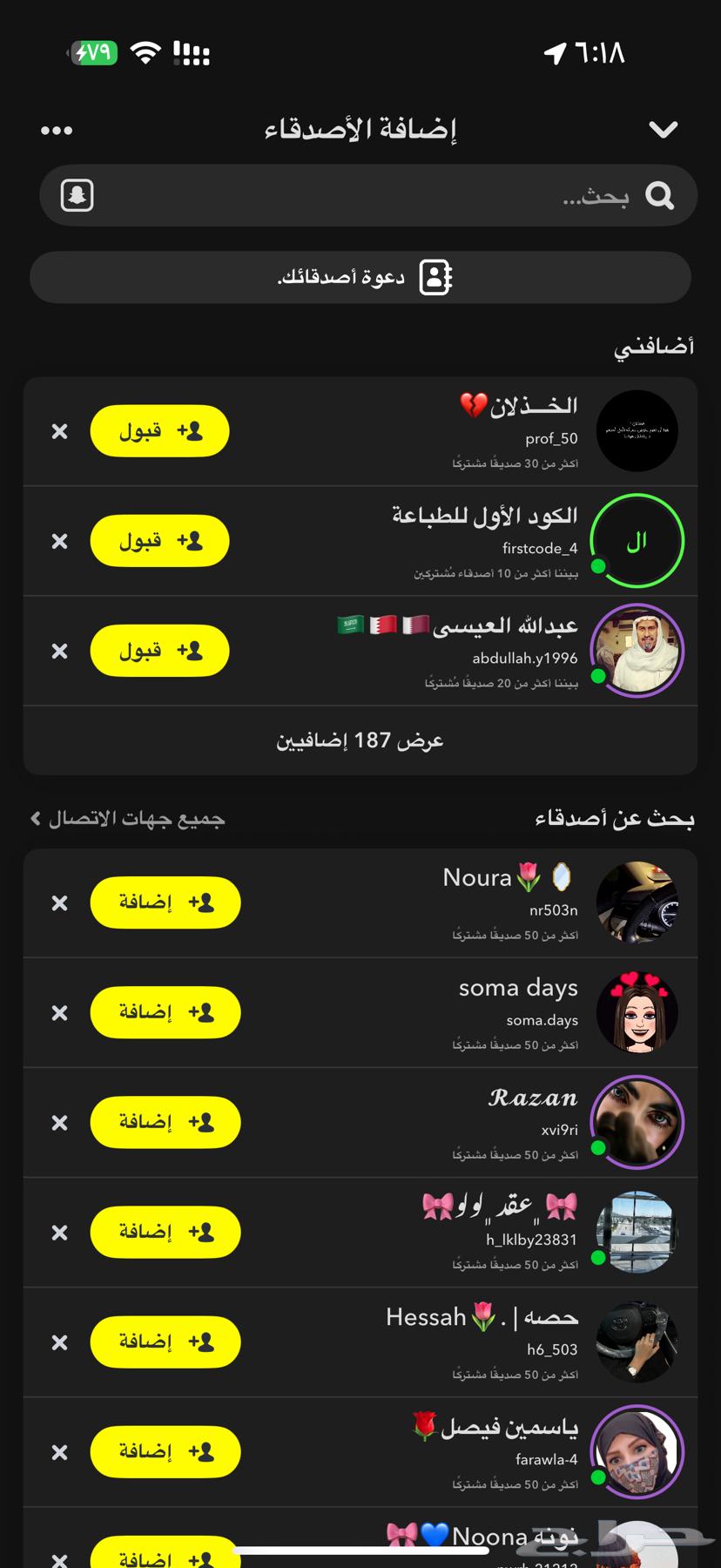Accept abdullah.y1996's friend request

coord(159,650)
